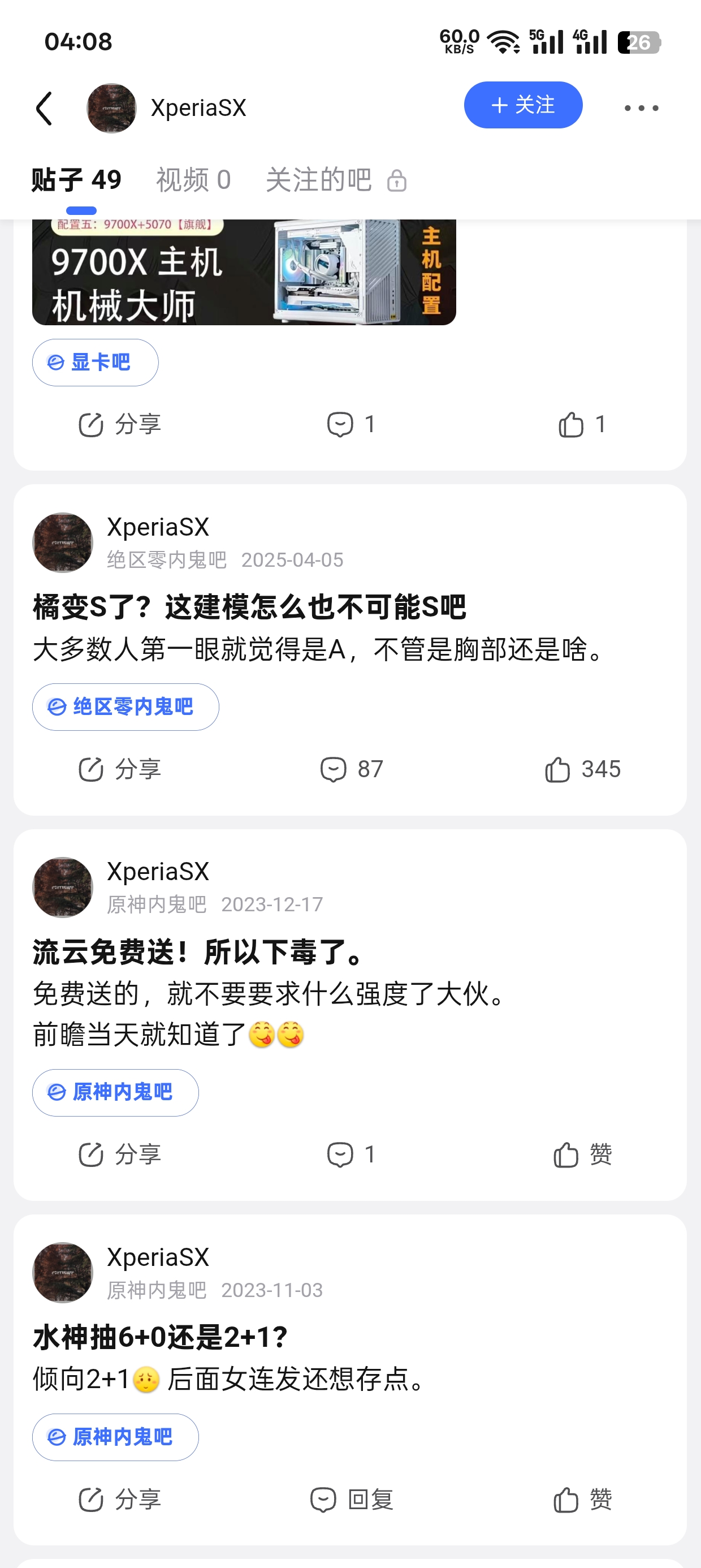
Task: Share the 橘变S了 post
Action: coord(120,769)
